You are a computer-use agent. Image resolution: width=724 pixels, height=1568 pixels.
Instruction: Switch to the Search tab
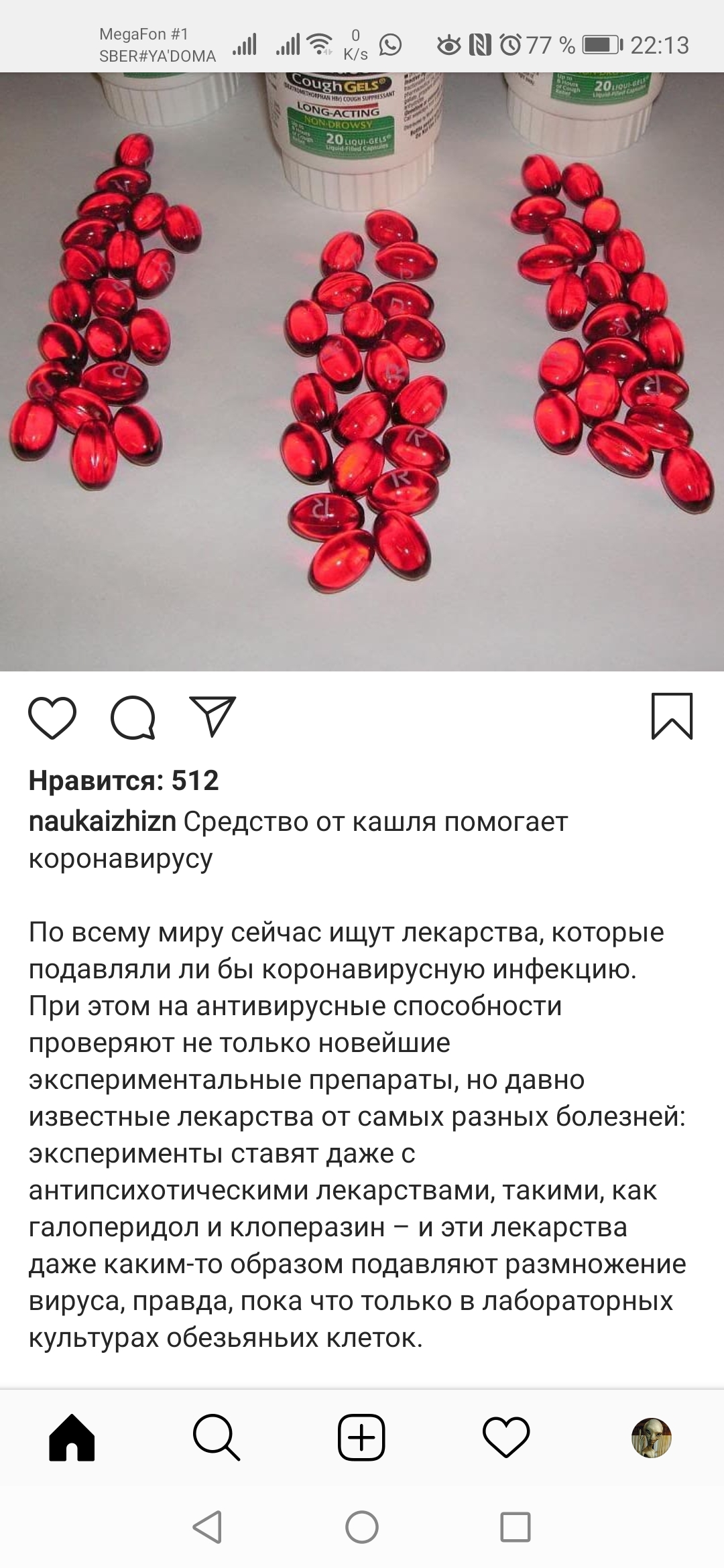coord(217,1437)
